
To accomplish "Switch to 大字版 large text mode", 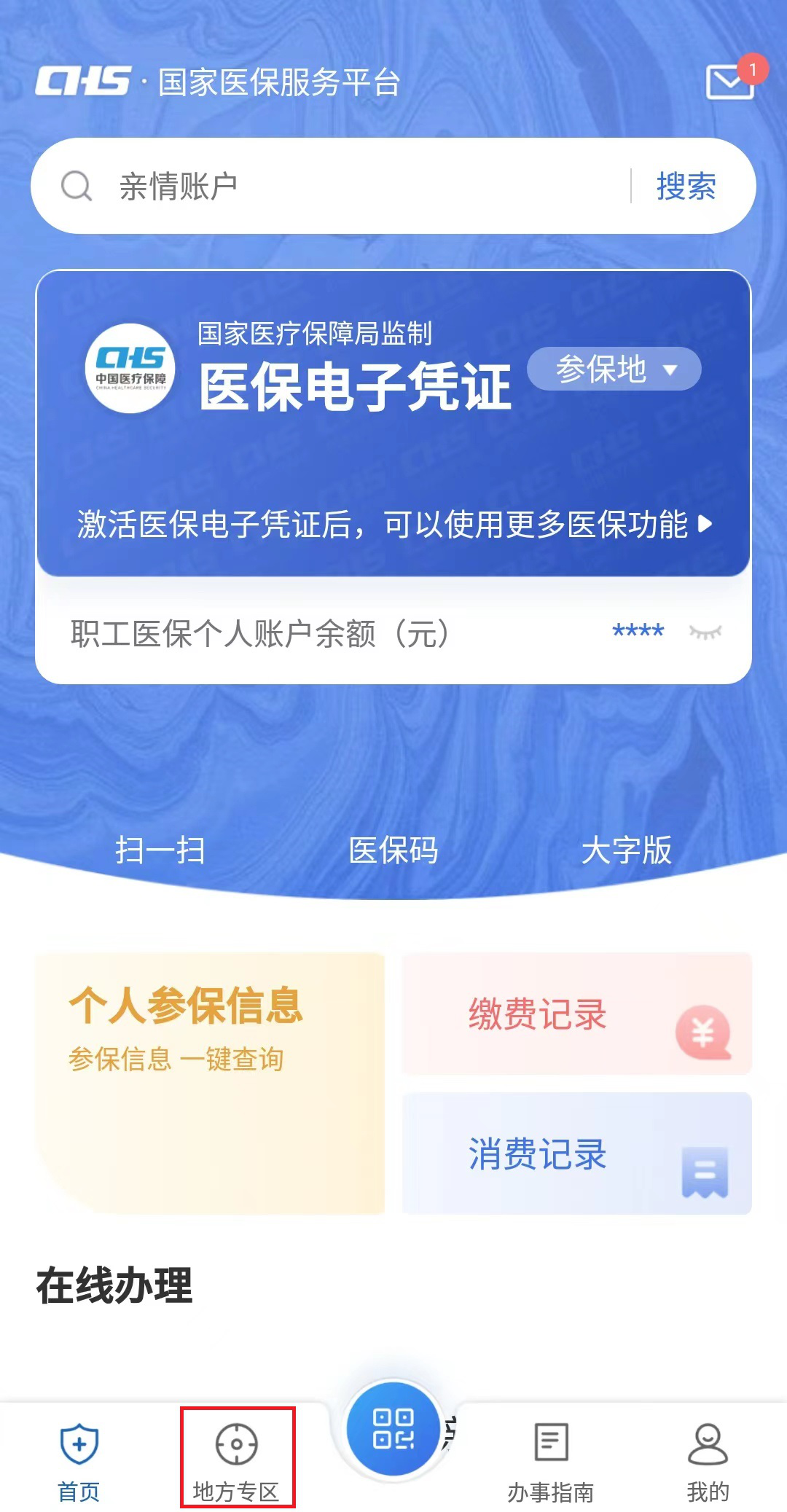I will 626,850.
